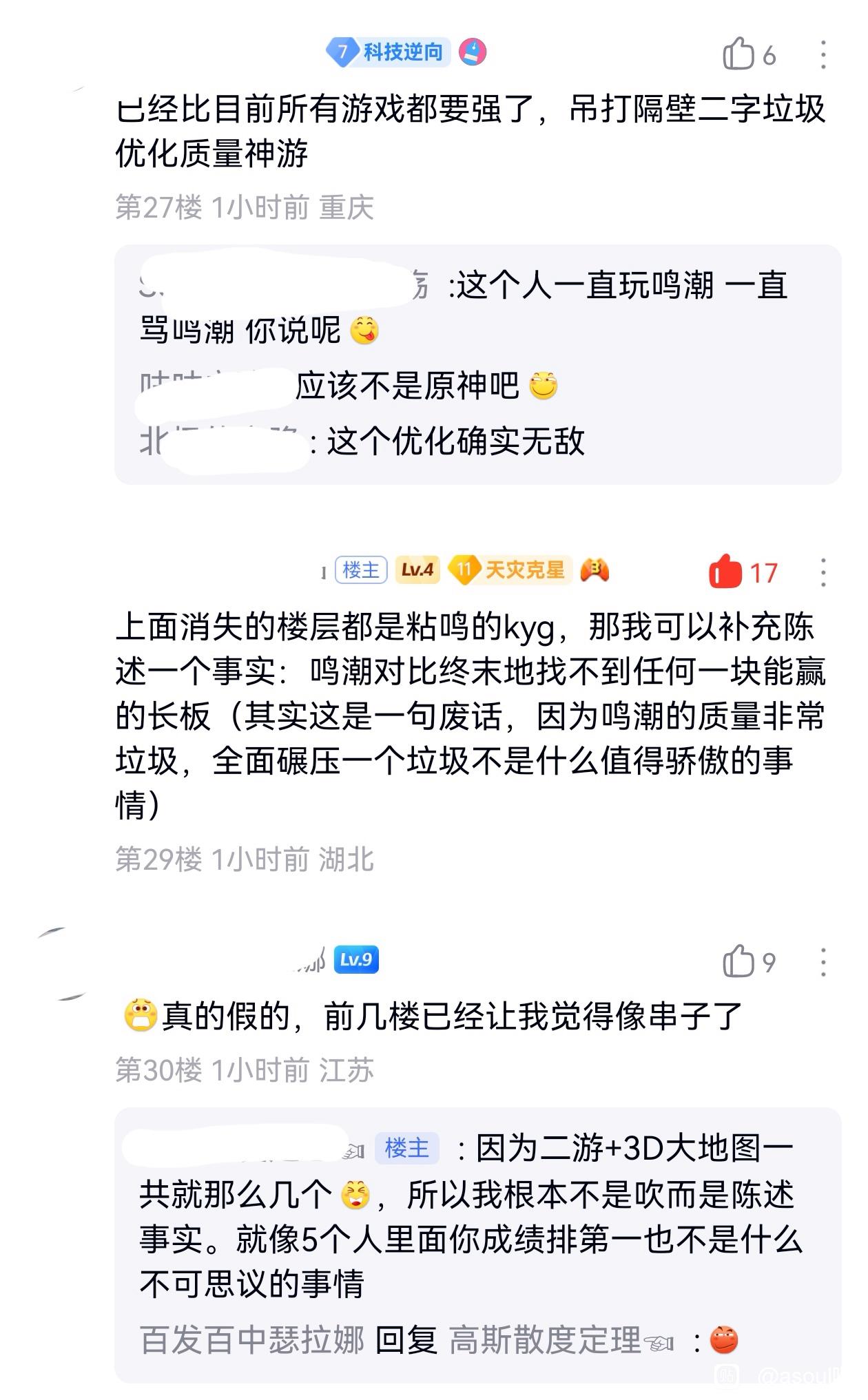Tap the Lv.9 level badge on floor 30
This screenshot has height=1400, width=868.
pyautogui.click(x=356, y=959)
